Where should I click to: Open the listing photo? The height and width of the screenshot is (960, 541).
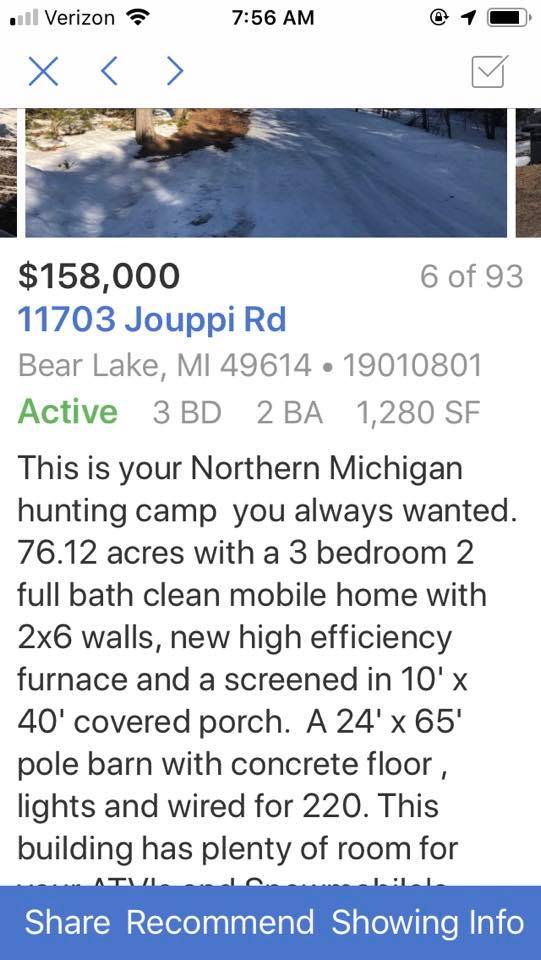pos(266,173)
